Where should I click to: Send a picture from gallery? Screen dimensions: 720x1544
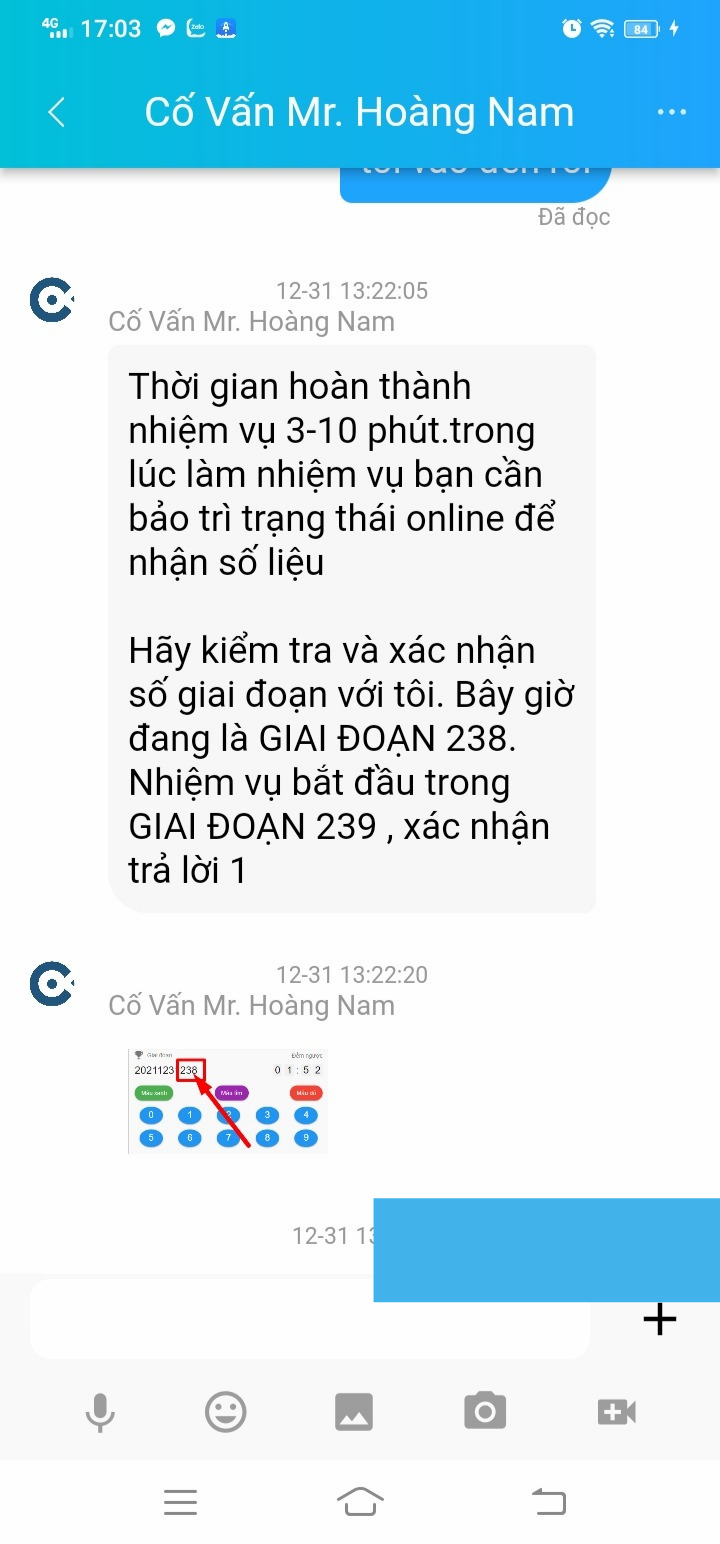[x=354, y=1412]
